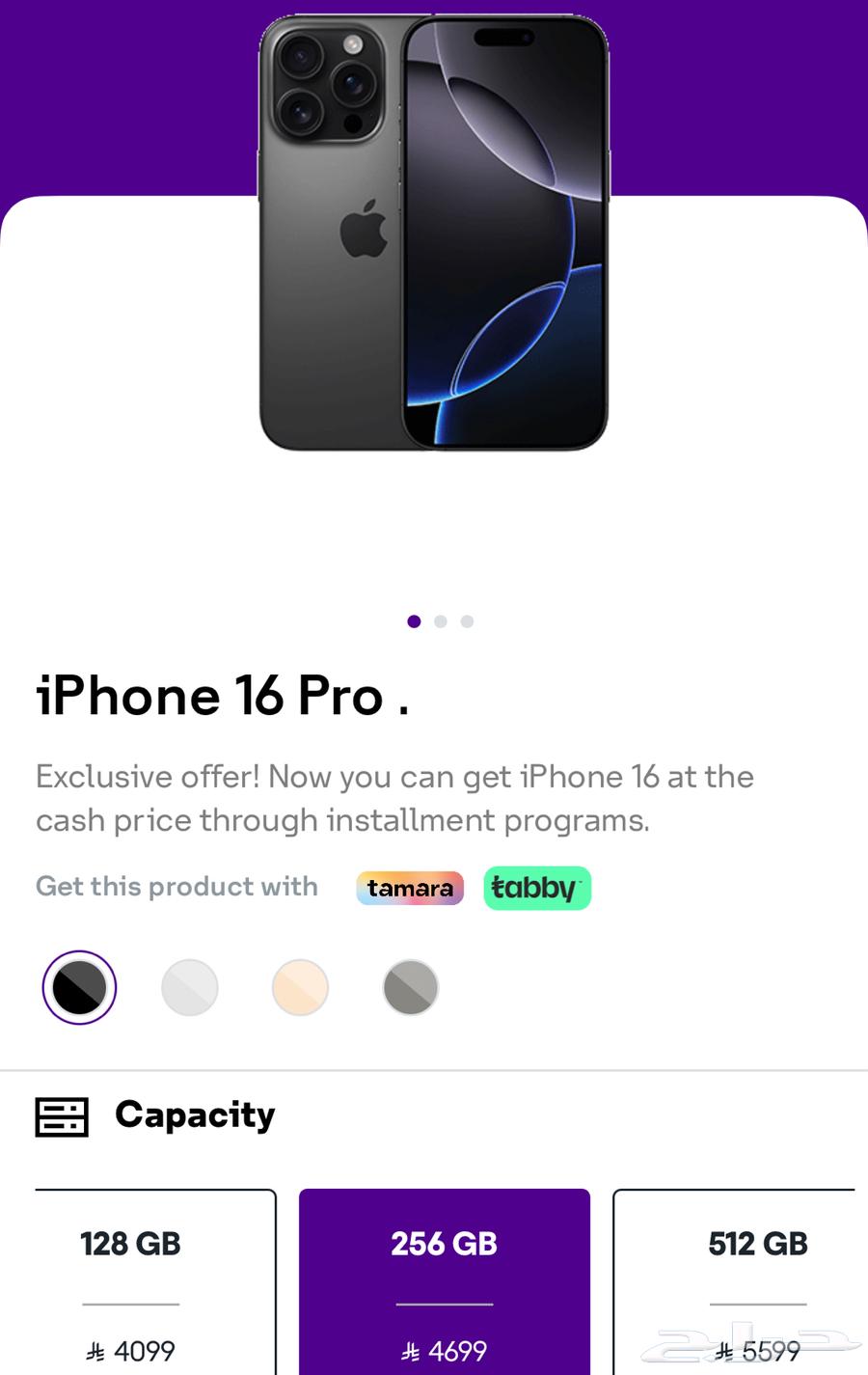Click the Tabby payment method icon

pyautogui.click(x=537, y=888)
